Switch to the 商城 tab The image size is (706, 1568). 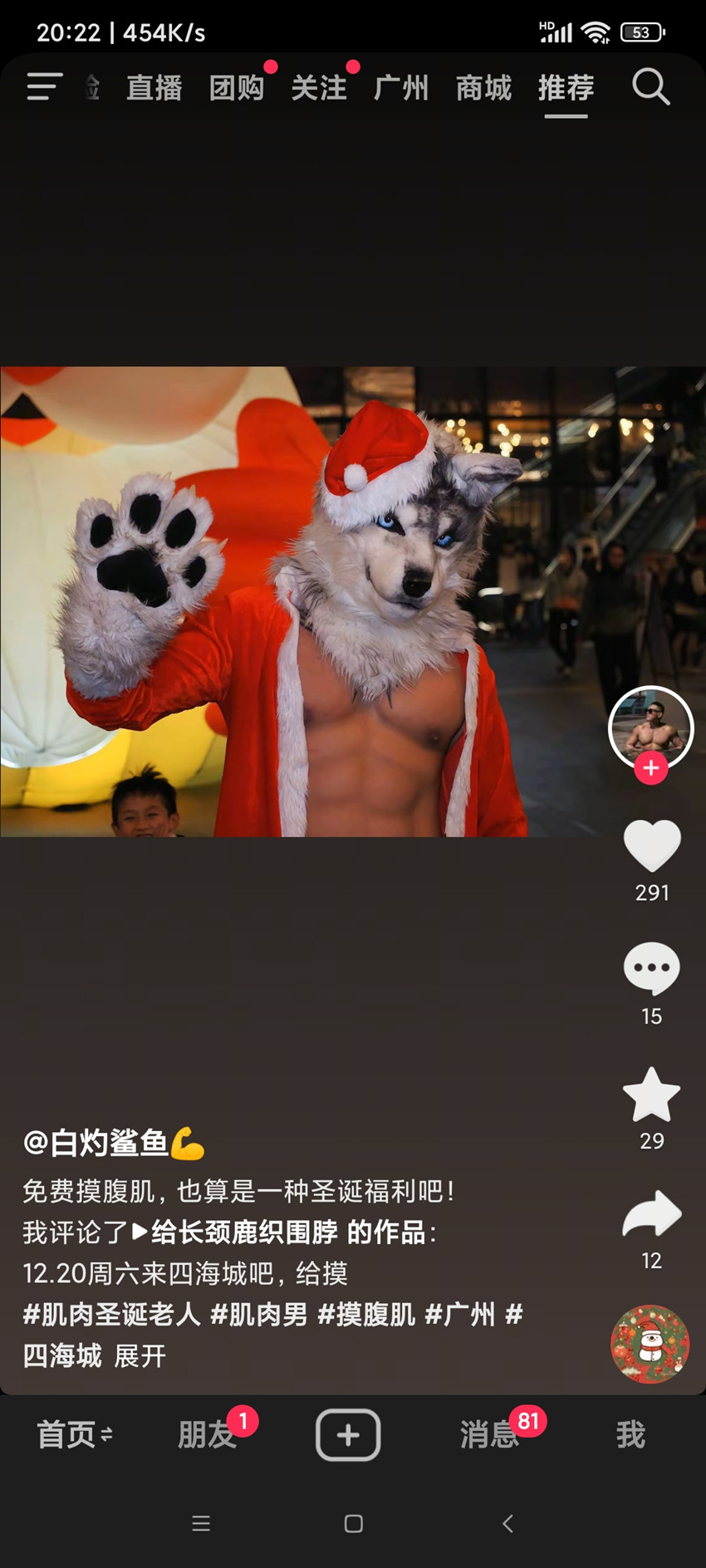tap(483, 87)
